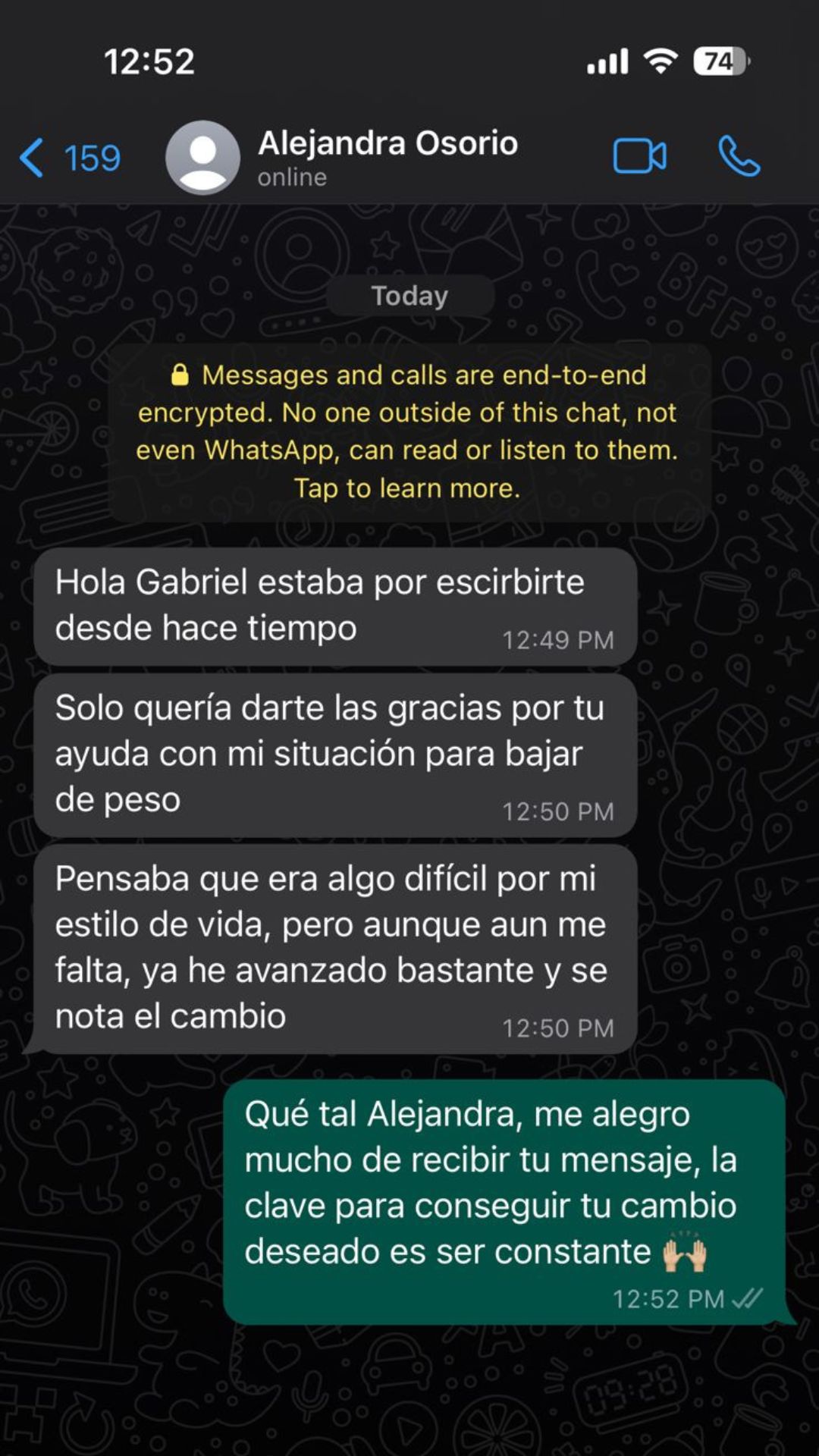Go back to the chats list

pos(68,158)
